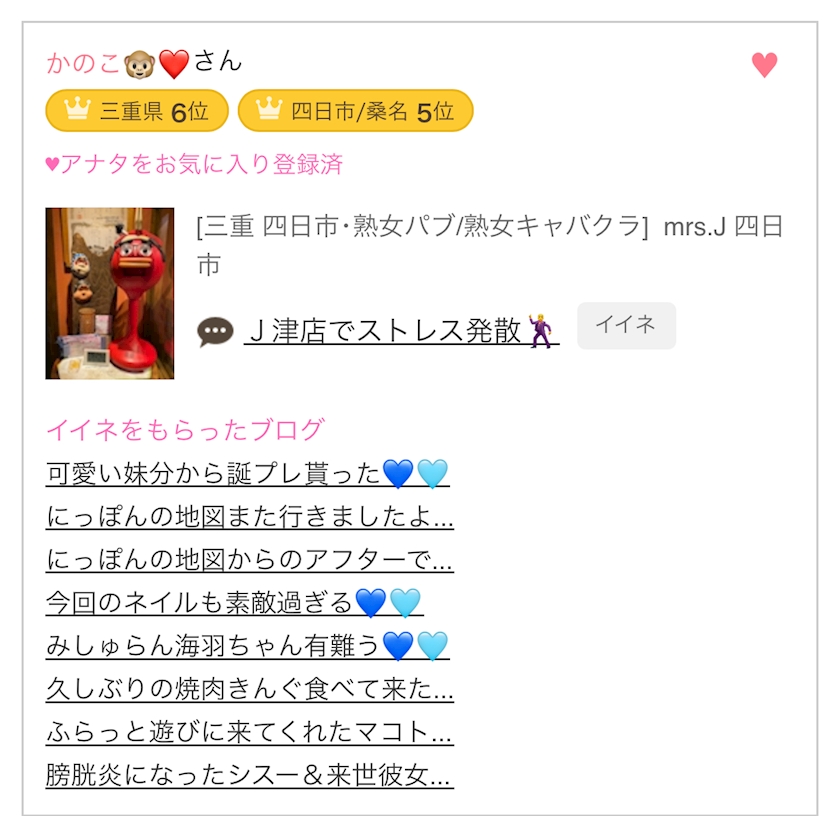Open blog 膀胱炎になったシスー＆来世彼女
This screenshot has width=840, height=816.
250,775
